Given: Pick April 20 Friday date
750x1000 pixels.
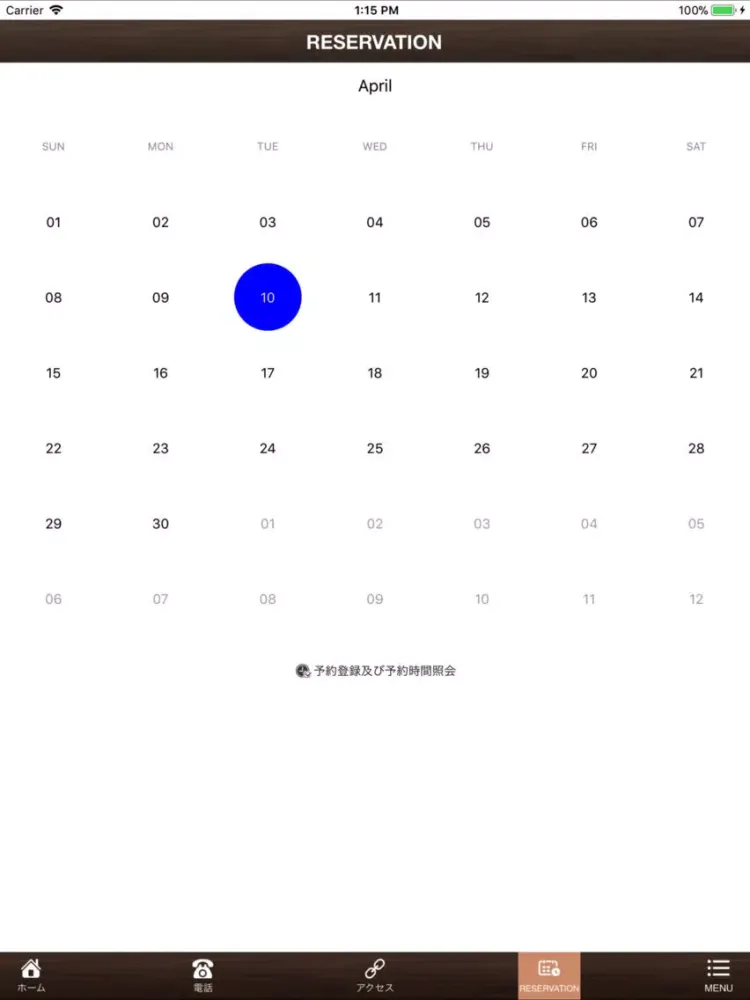Looking at the screenshot, I should point(589,373).
